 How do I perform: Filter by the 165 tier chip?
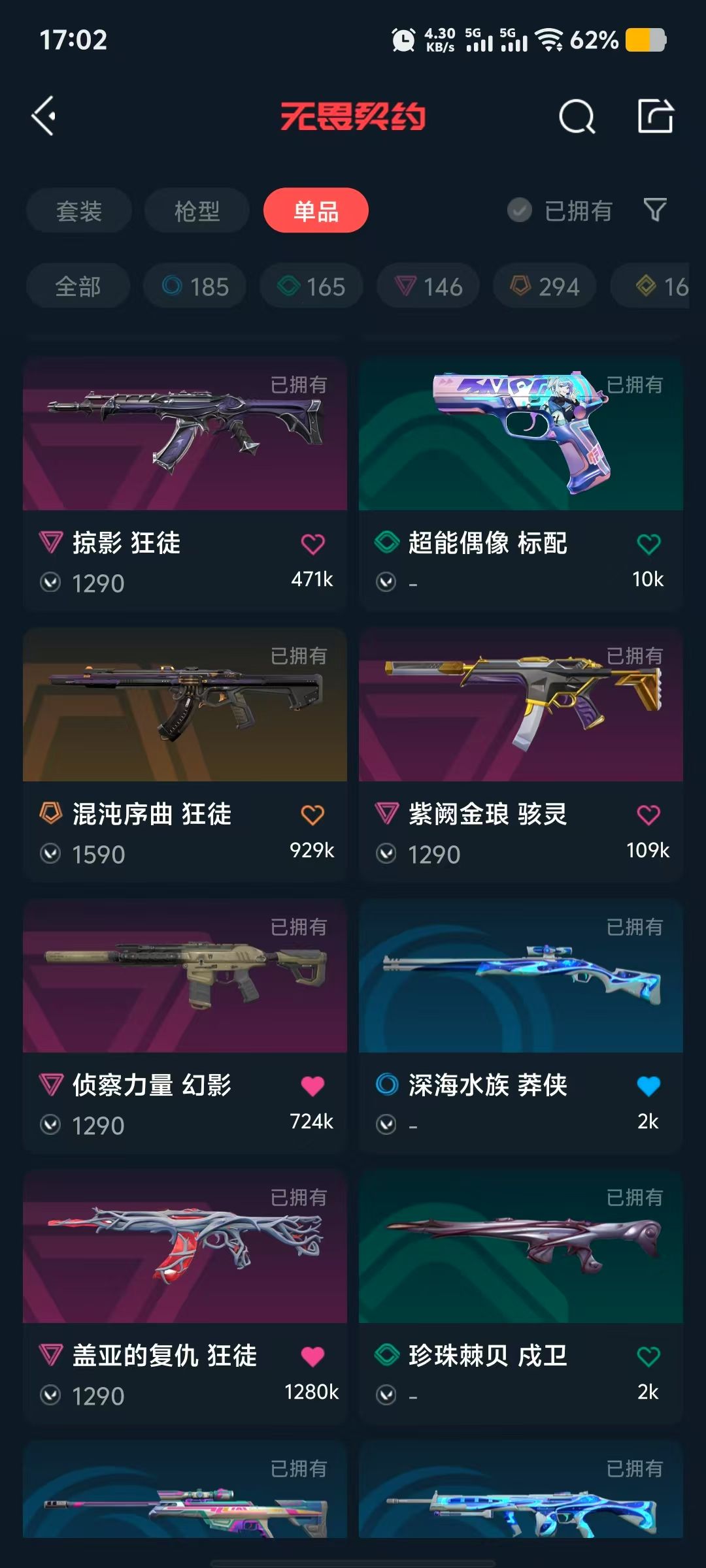(311, 286)
